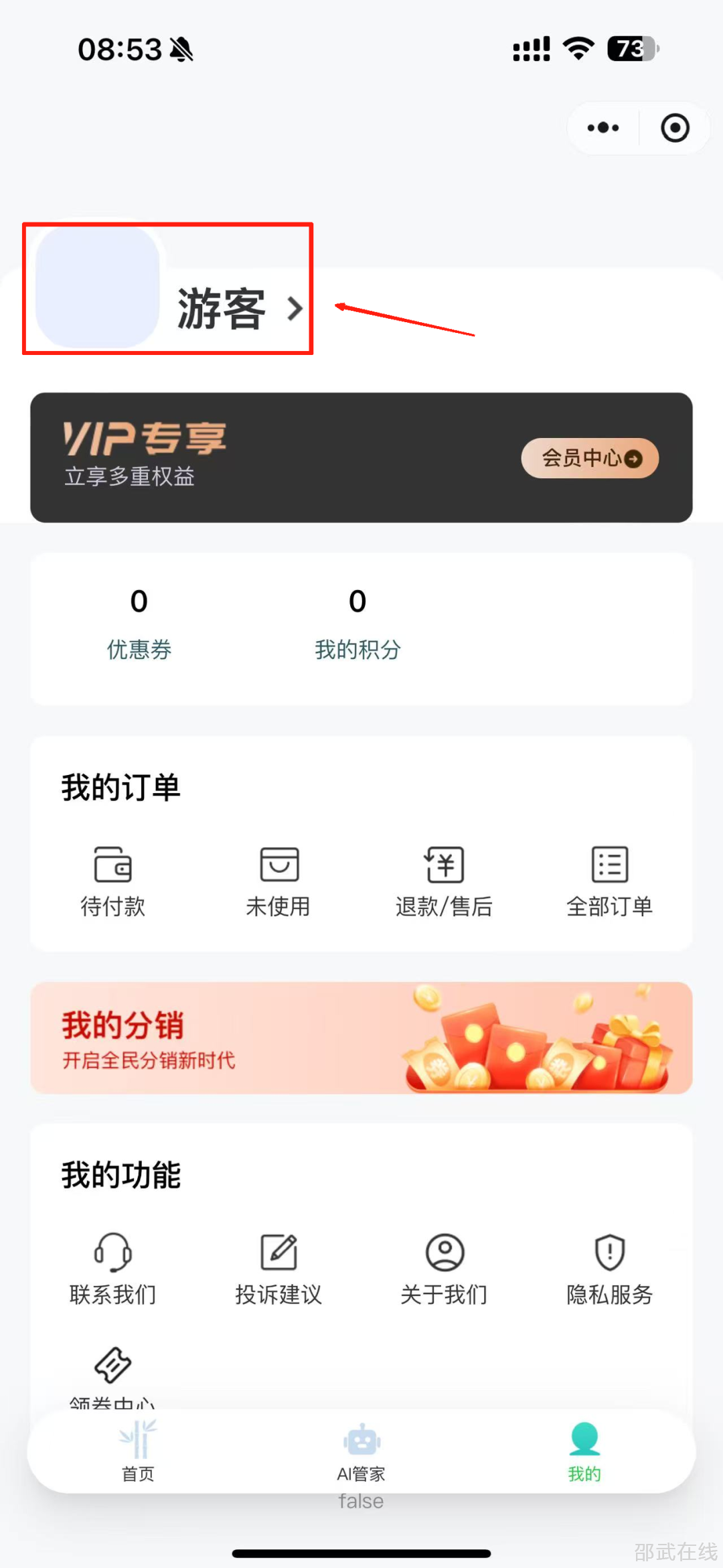Image resolution: width=723 pixels, height=1568 pixels.
Task: Open 未使用 orders
Action: point(278,881)
